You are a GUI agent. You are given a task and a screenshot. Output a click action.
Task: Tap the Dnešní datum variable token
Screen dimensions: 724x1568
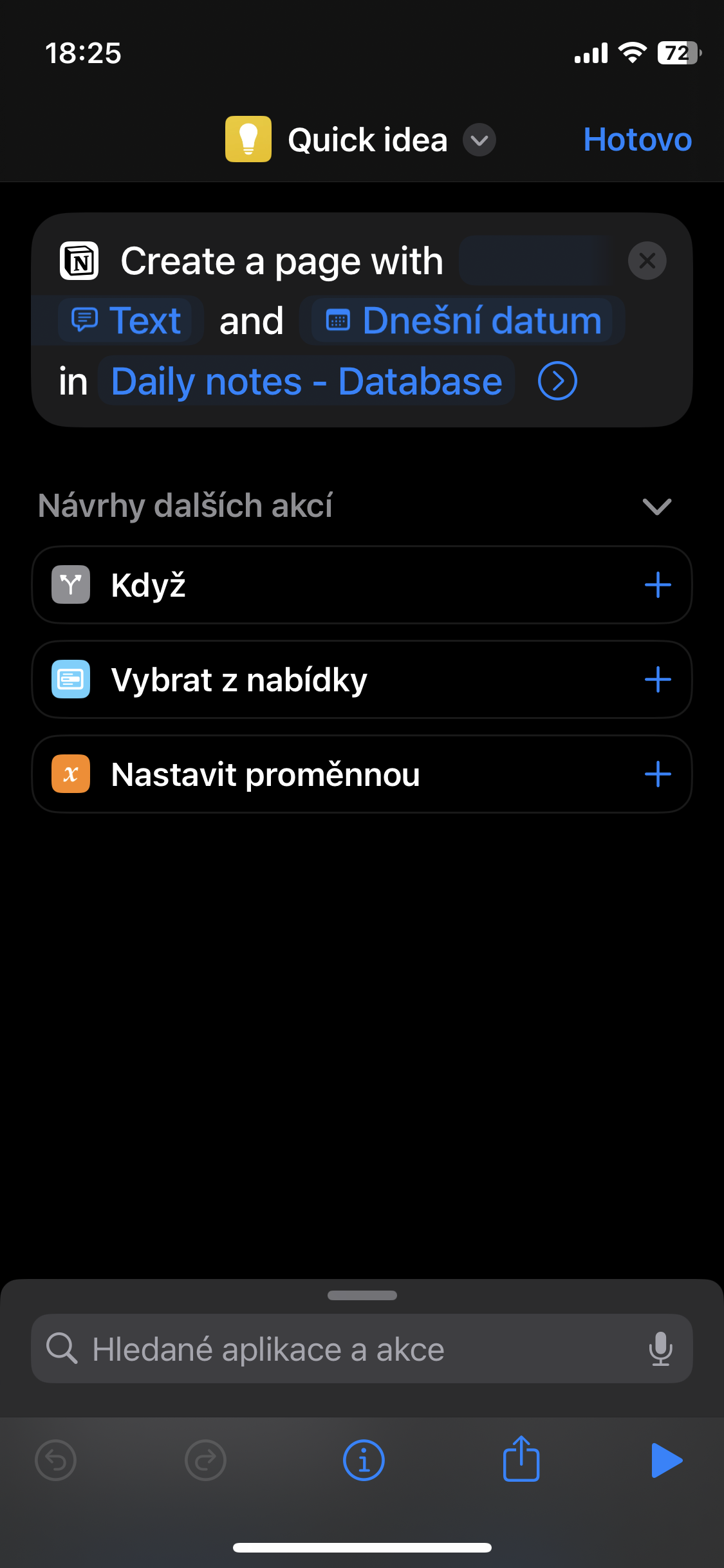(462, 320)
